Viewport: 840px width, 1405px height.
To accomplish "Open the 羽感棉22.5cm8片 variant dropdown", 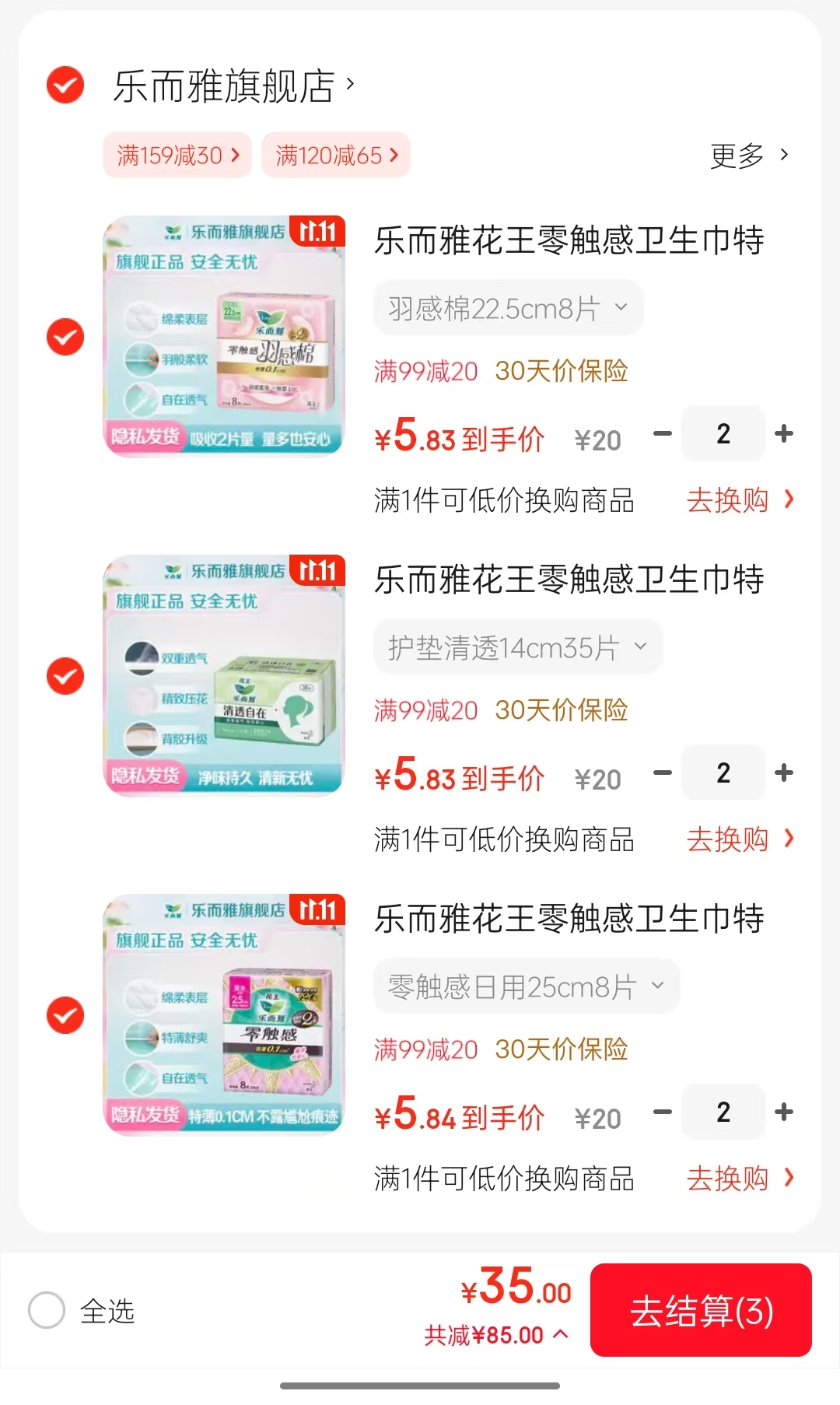I will tap(508, 309).
